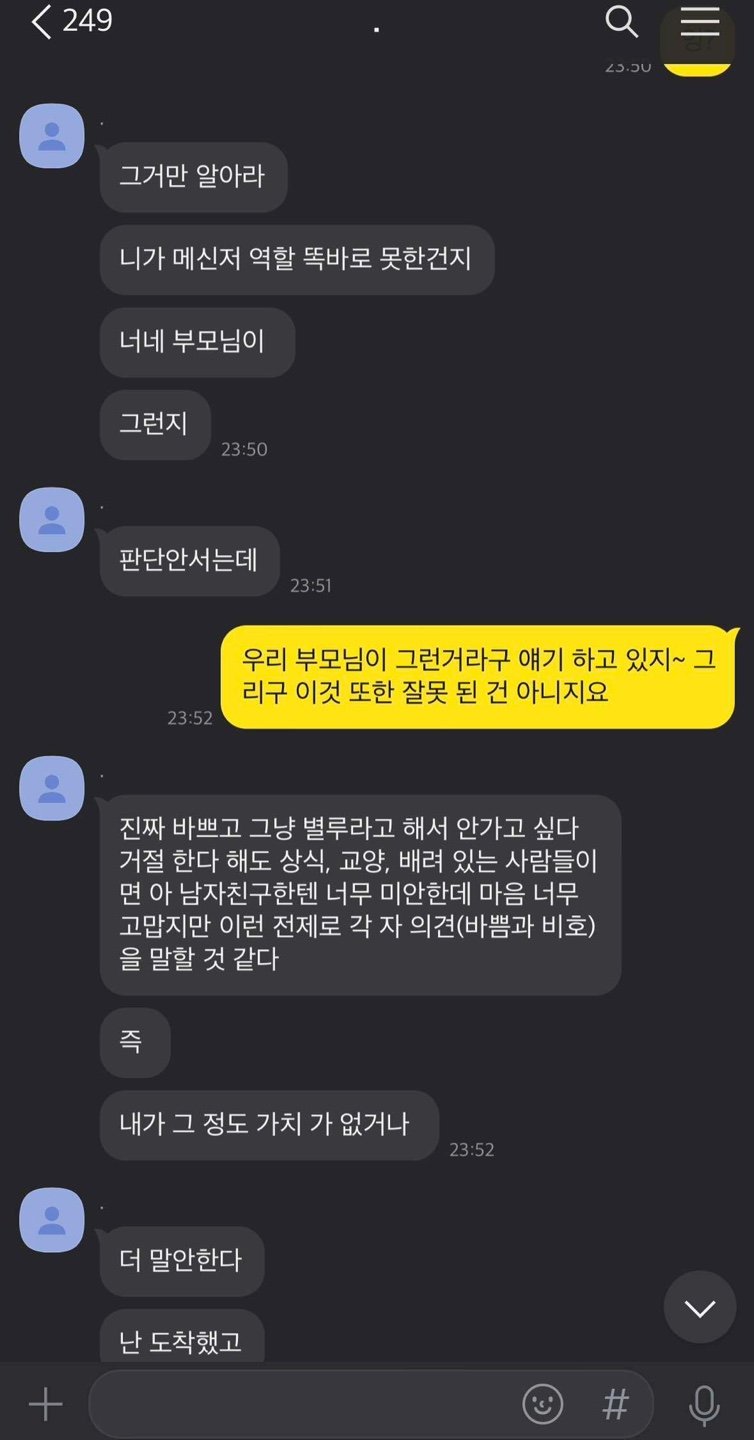
Task: Start a voice message with the microphone
Action: [704, 1405]
